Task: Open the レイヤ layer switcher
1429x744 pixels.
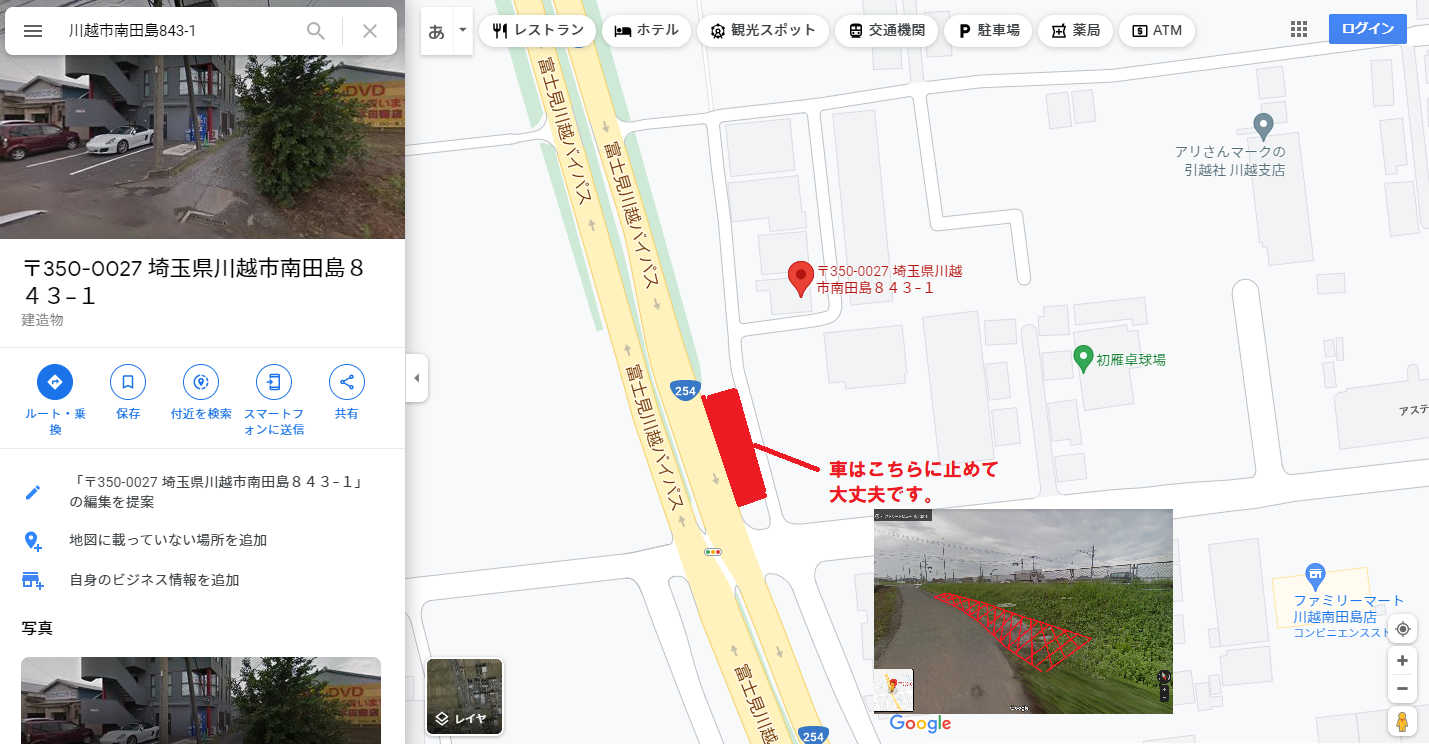Action: 465,696
